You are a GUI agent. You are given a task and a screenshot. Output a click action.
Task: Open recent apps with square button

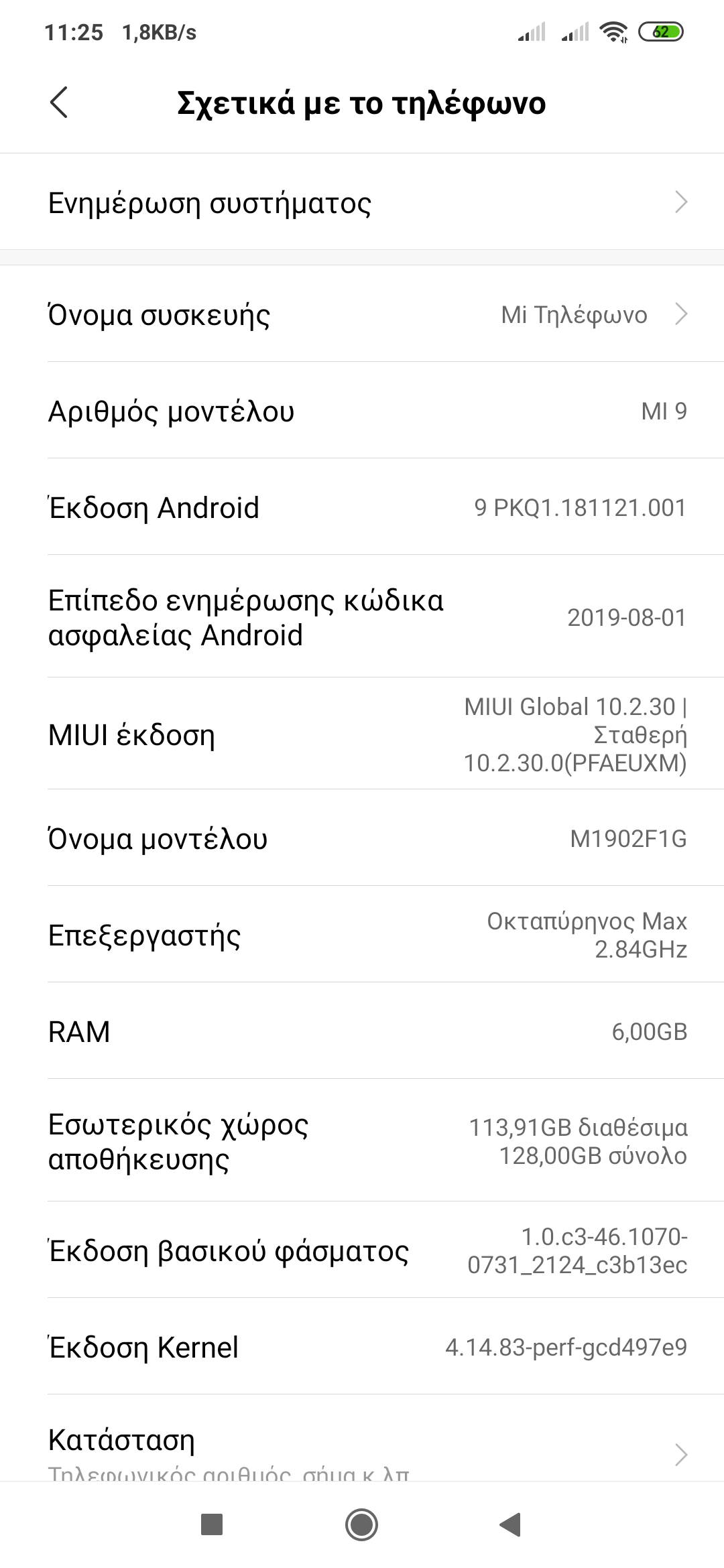pos(212,1524)
